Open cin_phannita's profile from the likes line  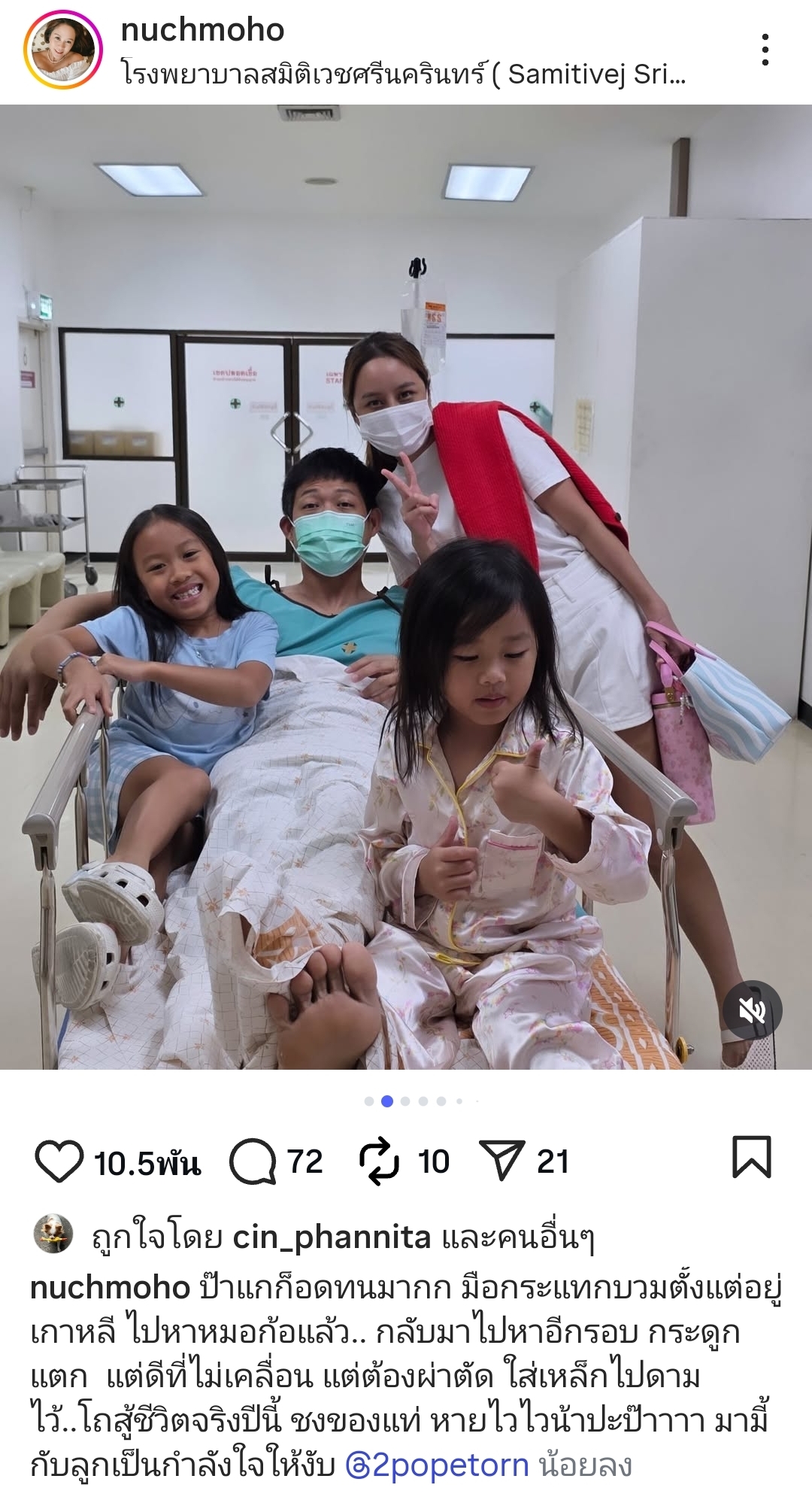[331, 1237]
